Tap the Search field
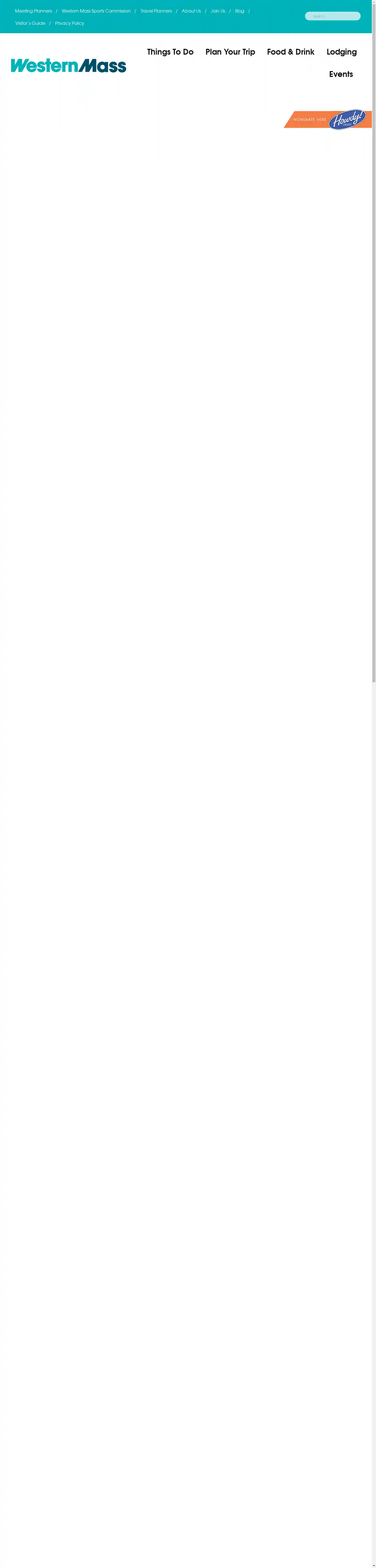The image size is (376, 1568). [x=333, y=16]
